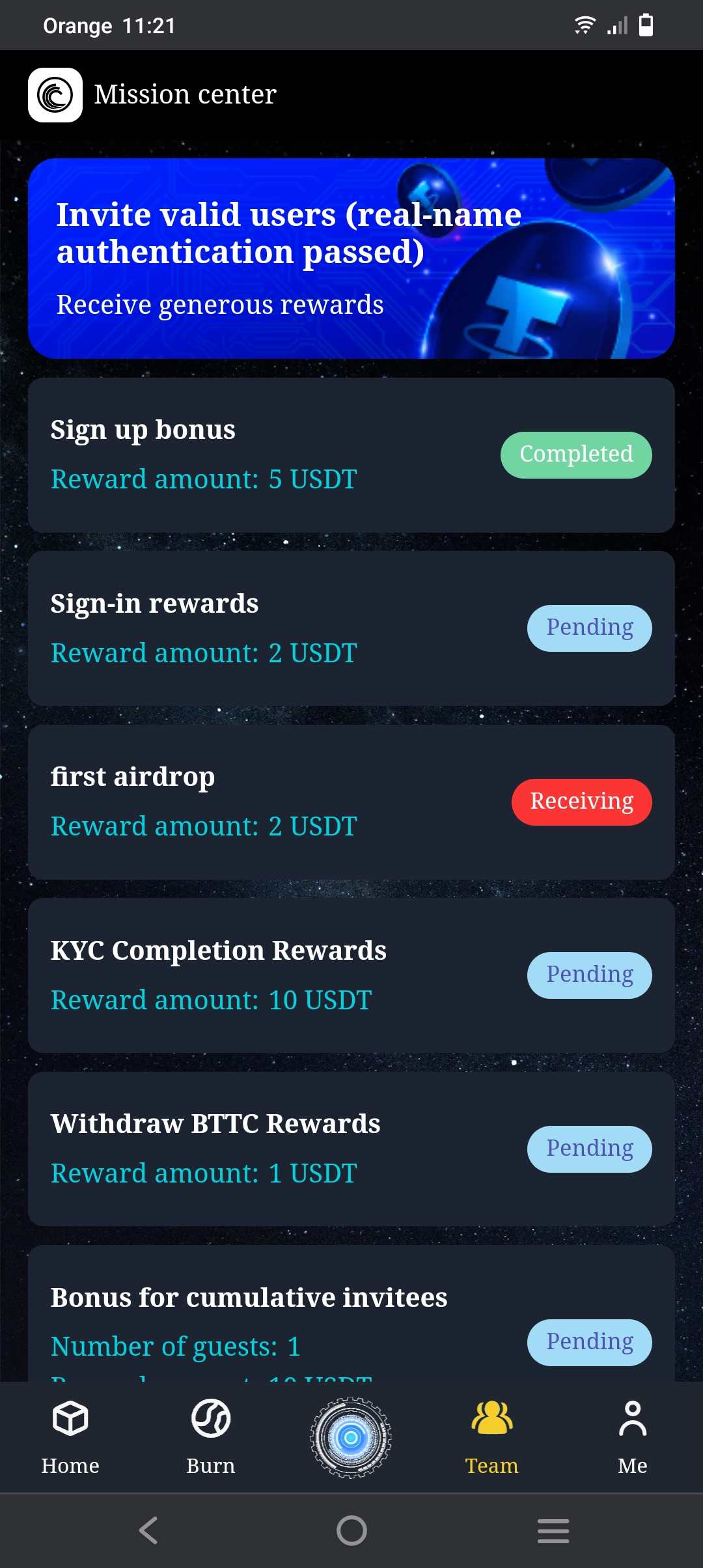Tap Pending button for KYC Completion Rewards
Image resolution: width=703 pixels, height=1568 pixels.
pyautogui.click(x=589, y=975)
